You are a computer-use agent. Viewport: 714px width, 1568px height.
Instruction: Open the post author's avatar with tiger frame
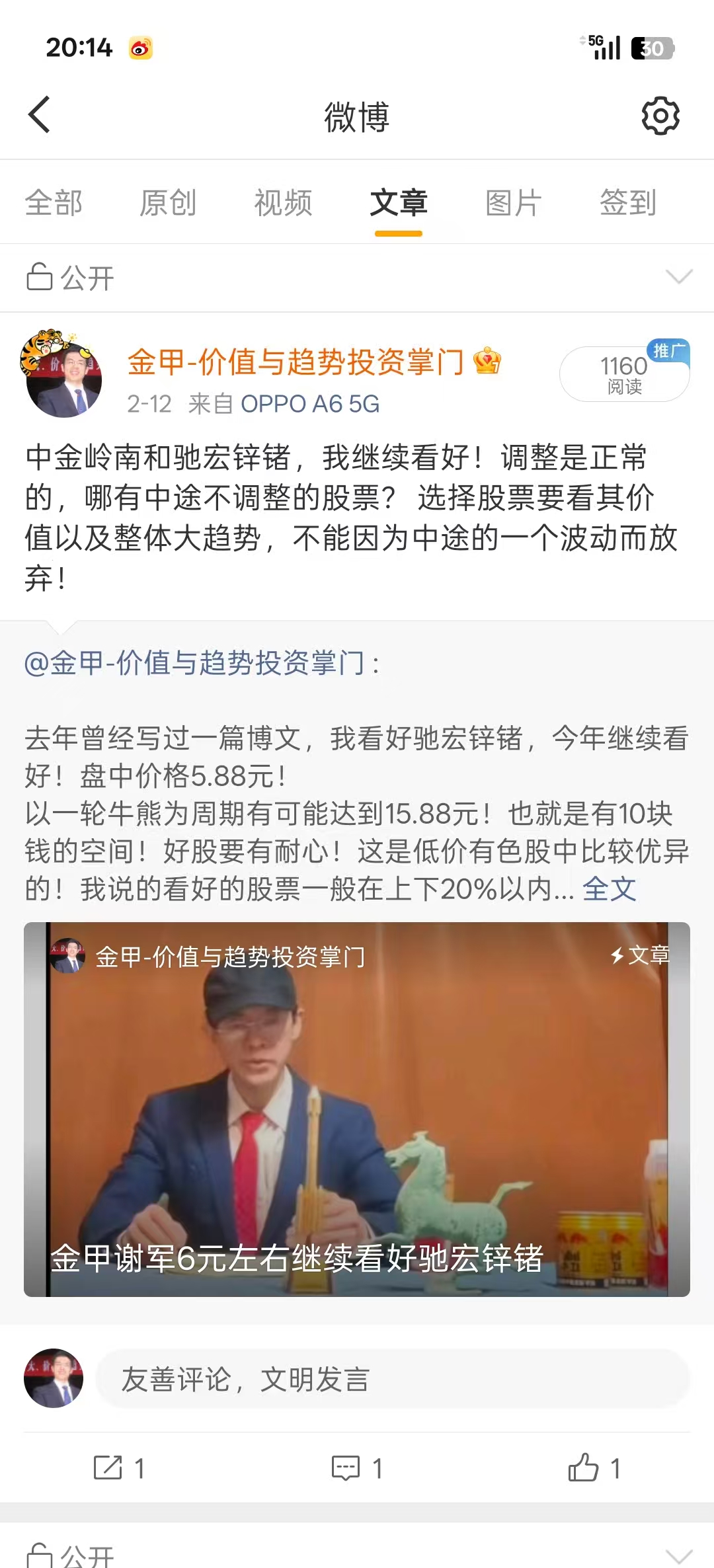pyautogui.click(x=63, y=375)
